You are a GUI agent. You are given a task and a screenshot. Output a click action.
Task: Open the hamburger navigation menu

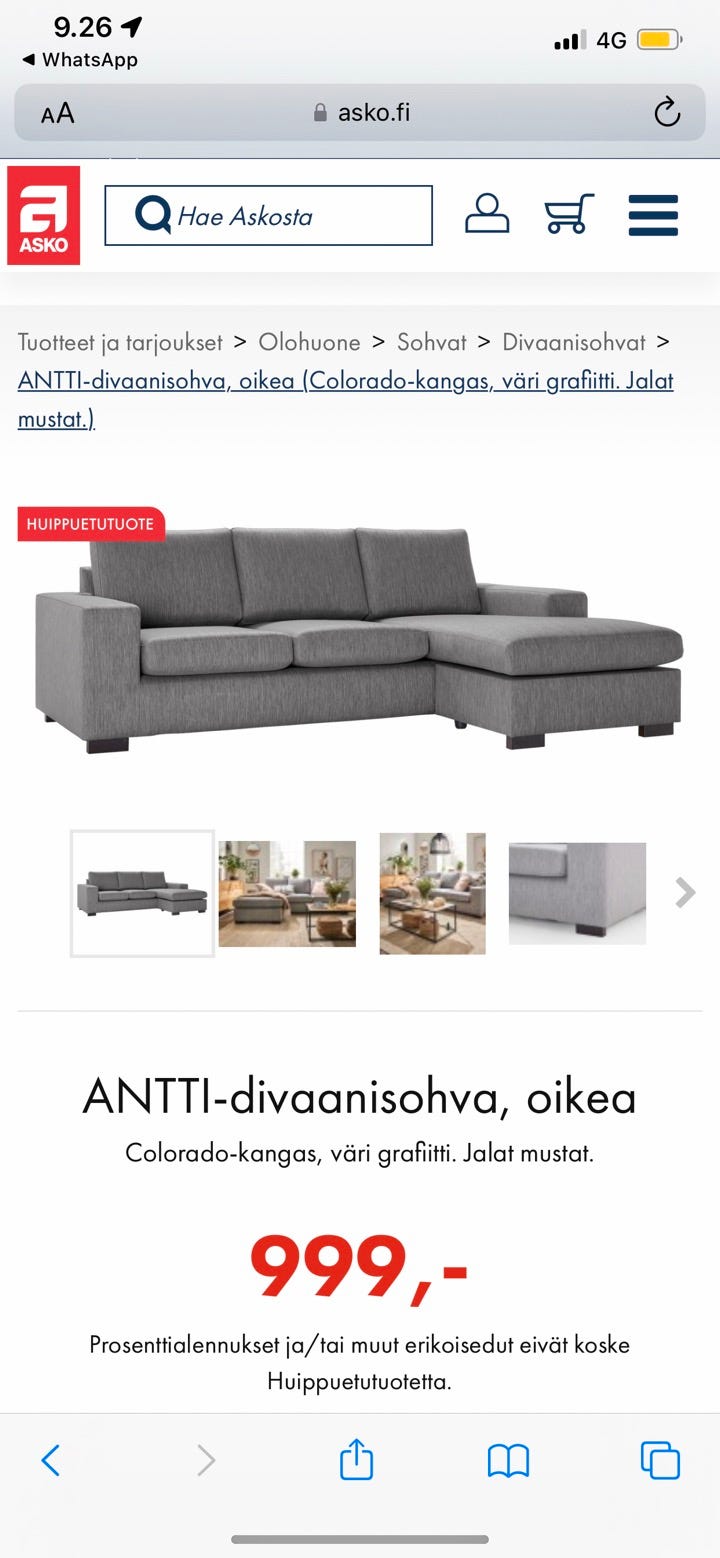tap(653, 213)
